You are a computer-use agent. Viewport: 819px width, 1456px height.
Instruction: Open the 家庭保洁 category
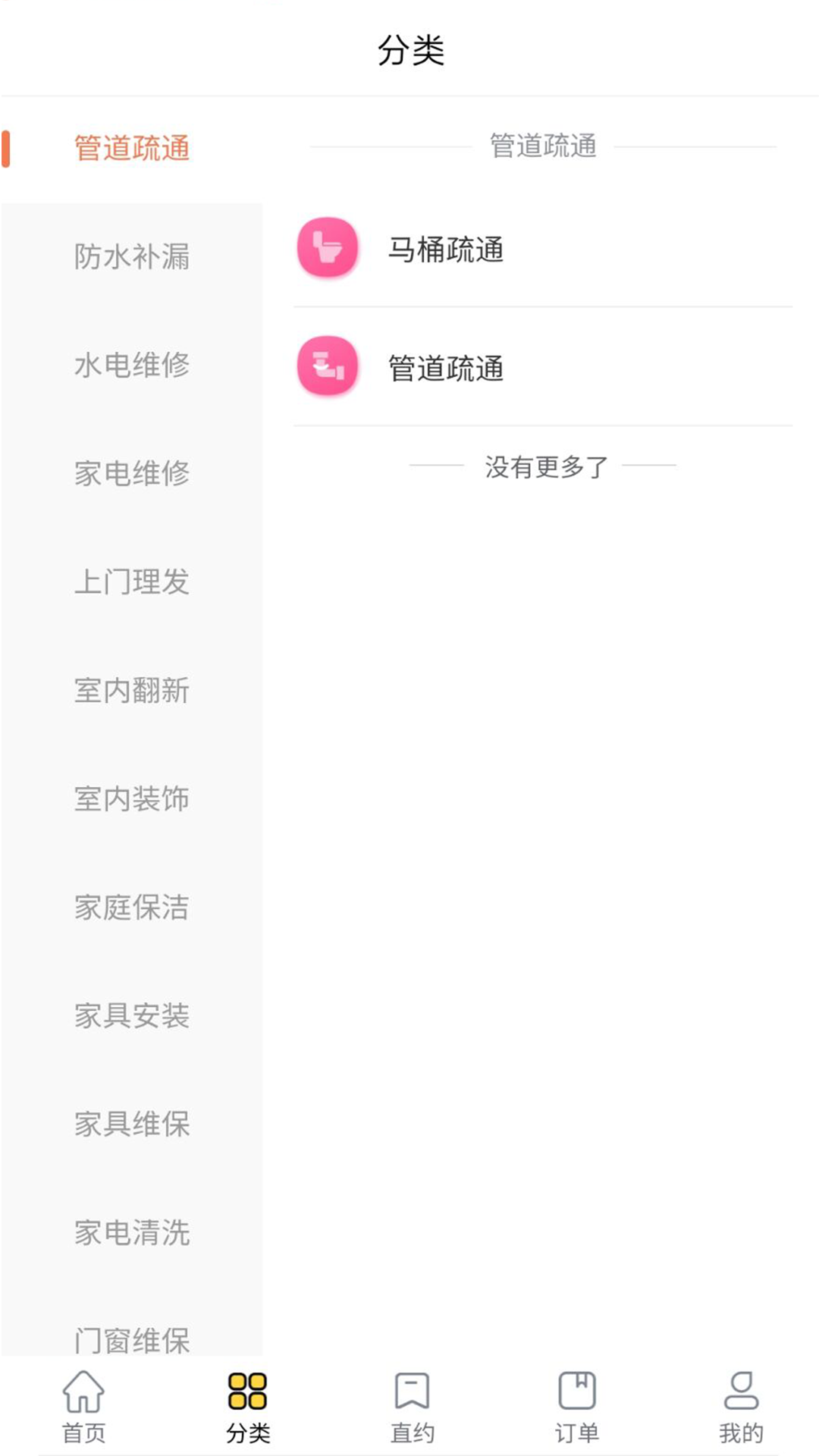[131, 907]
